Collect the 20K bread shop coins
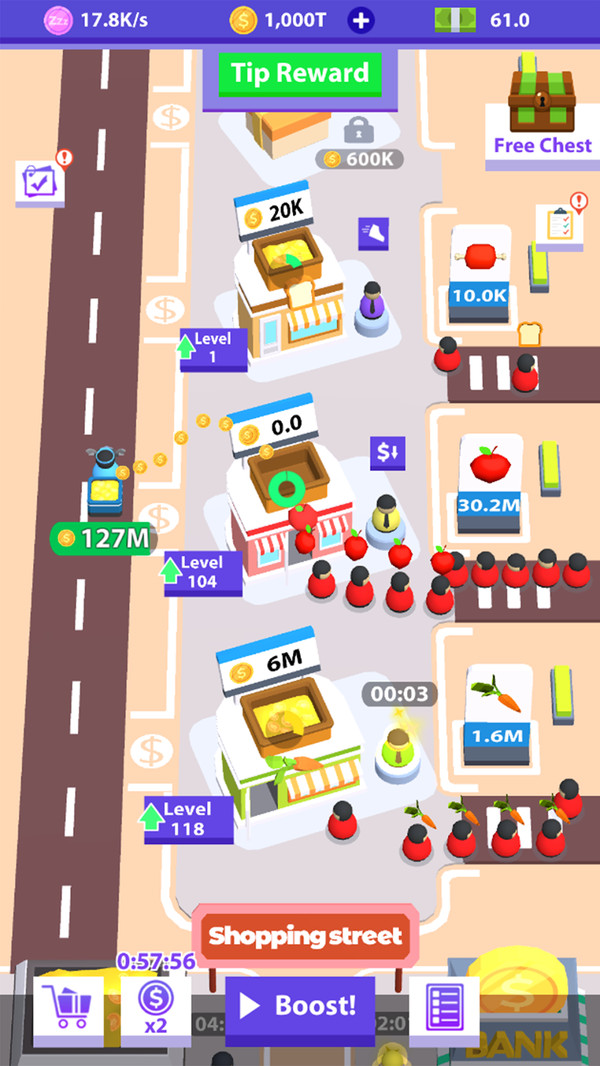The image size is (600, 1066). click(275, 212)
